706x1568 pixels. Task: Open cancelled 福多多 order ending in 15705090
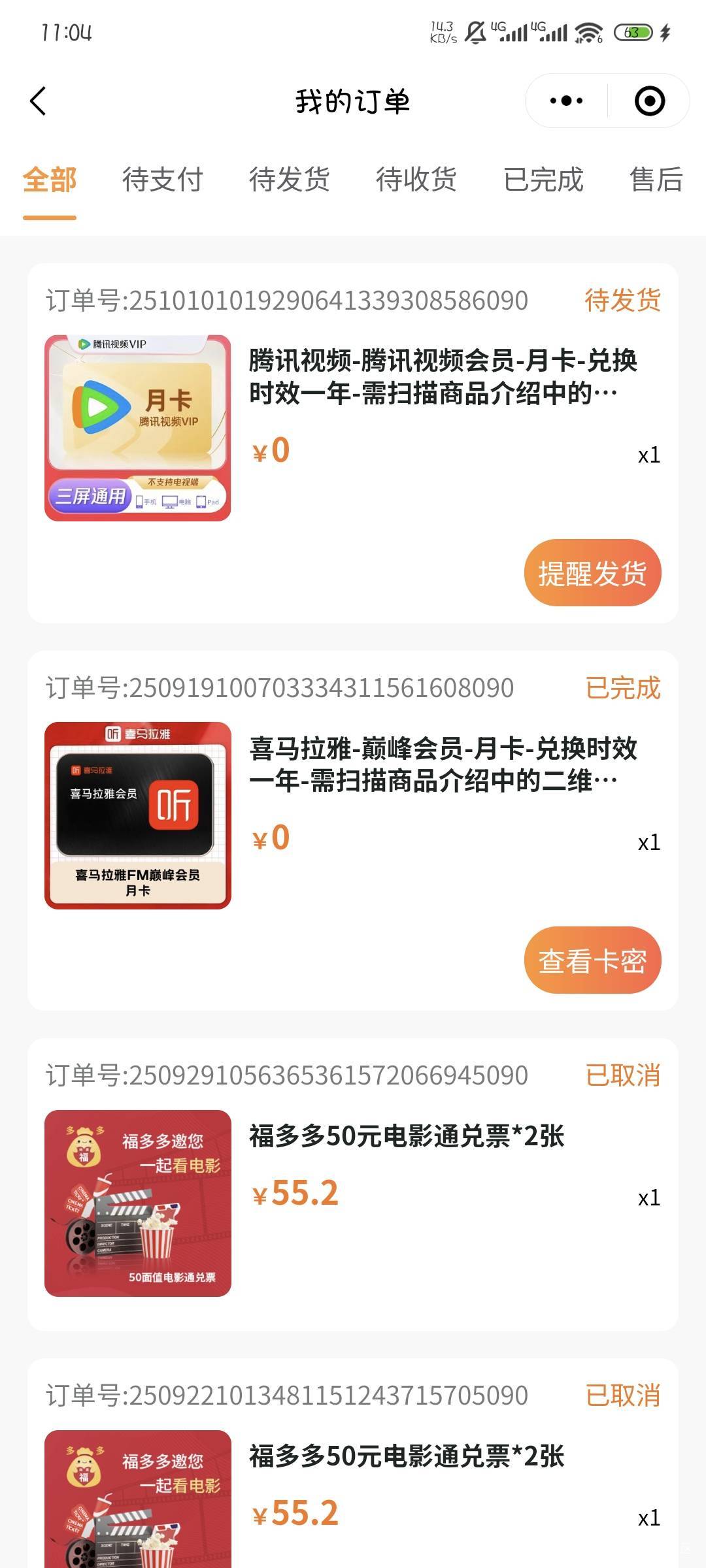[405, 1457]
